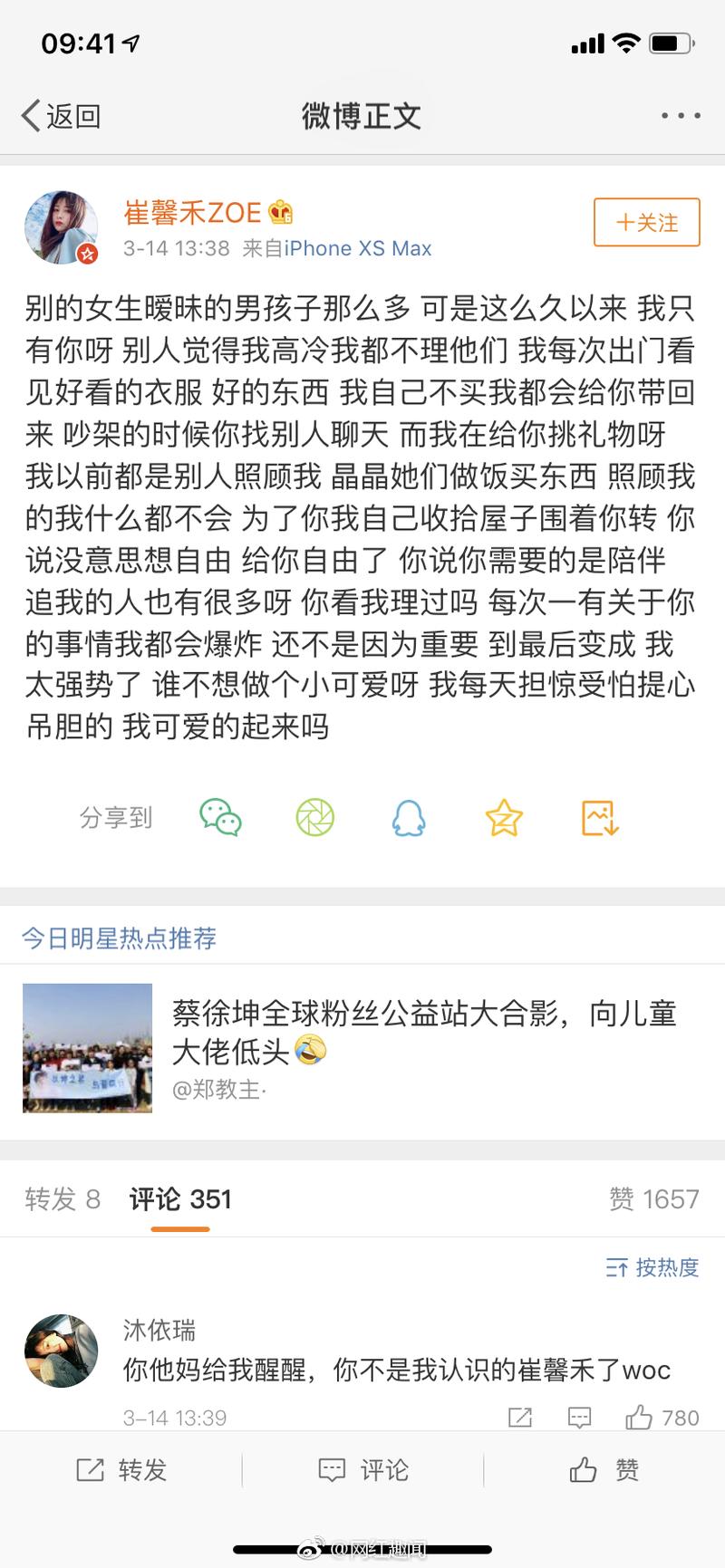The height and width of the screenshot is (1568, 725).
Task: Tap 崔馨禾ZOE's profile avatar
Action: coord(60,226)
